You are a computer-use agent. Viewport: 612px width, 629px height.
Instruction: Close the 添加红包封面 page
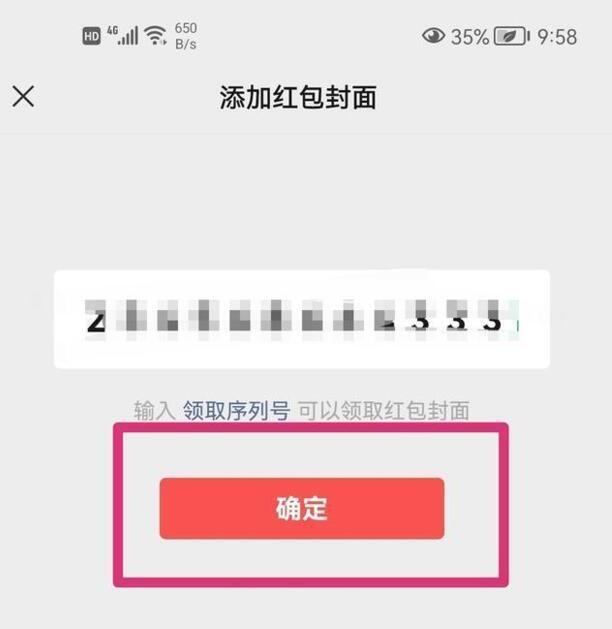pos(23,96)
